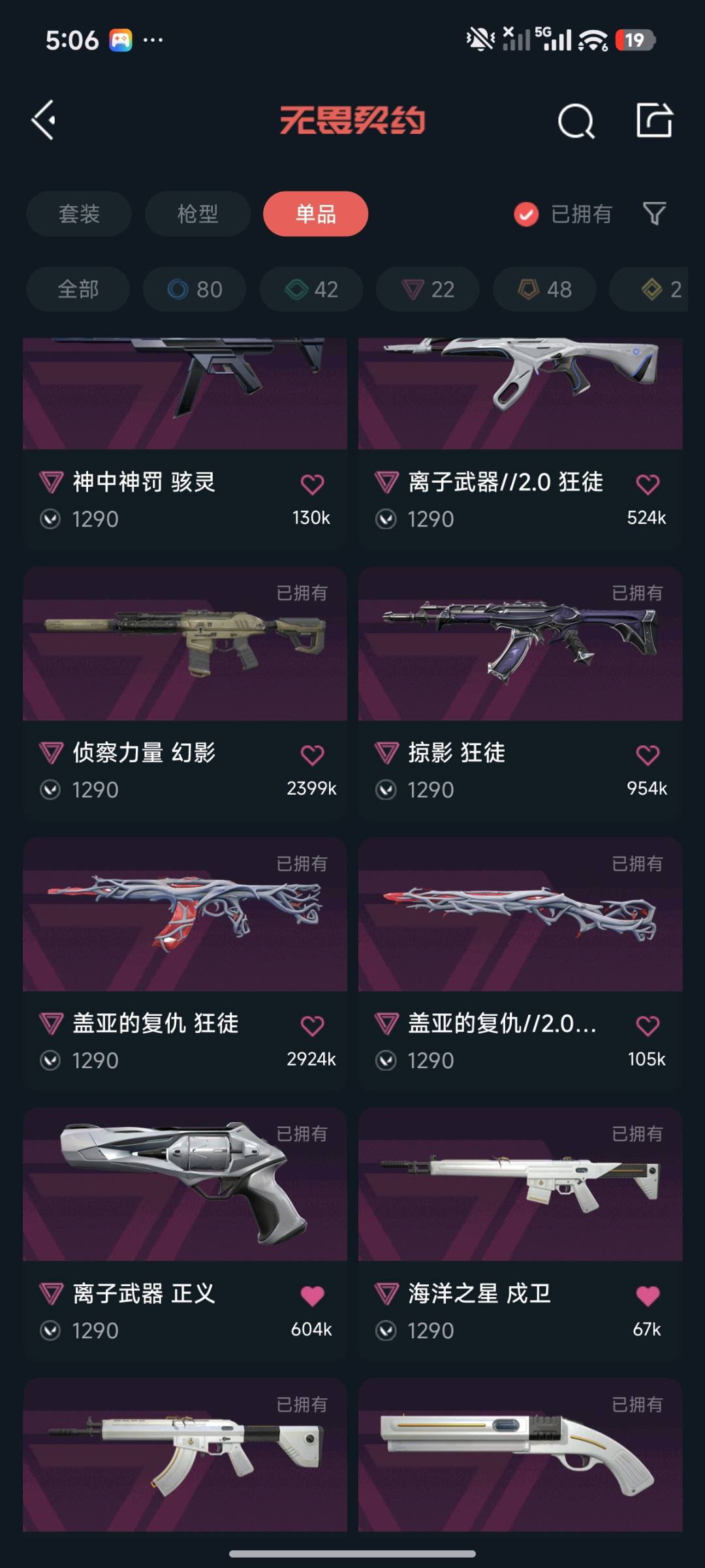
Task: Toggle the 已拥有 owned checkbox
Action: (526, 214)
